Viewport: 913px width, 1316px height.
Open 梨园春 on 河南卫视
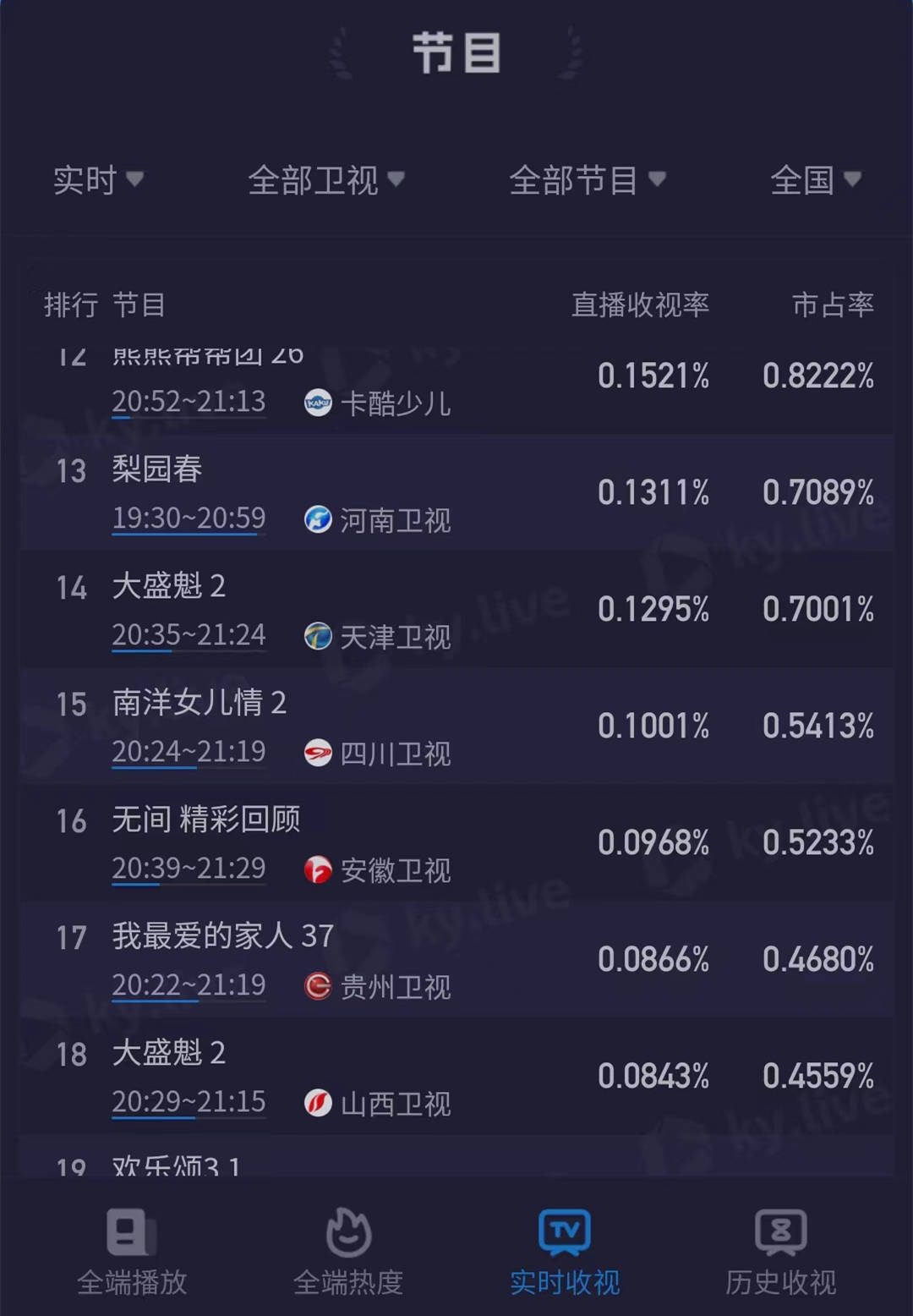coord(456,493)
